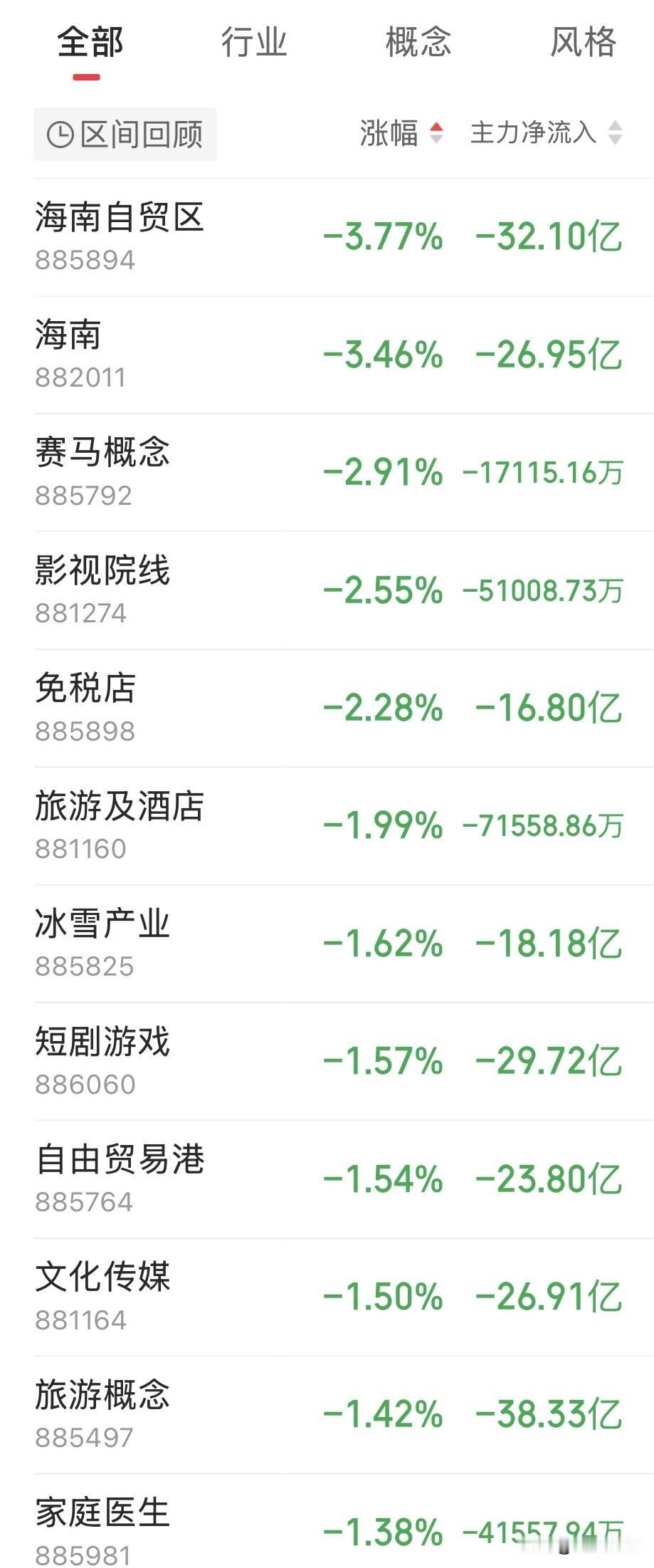Viewport: 654px width, 1568px height.
Task: Open the 赛马概念 sector page
Action: (327, 474)
